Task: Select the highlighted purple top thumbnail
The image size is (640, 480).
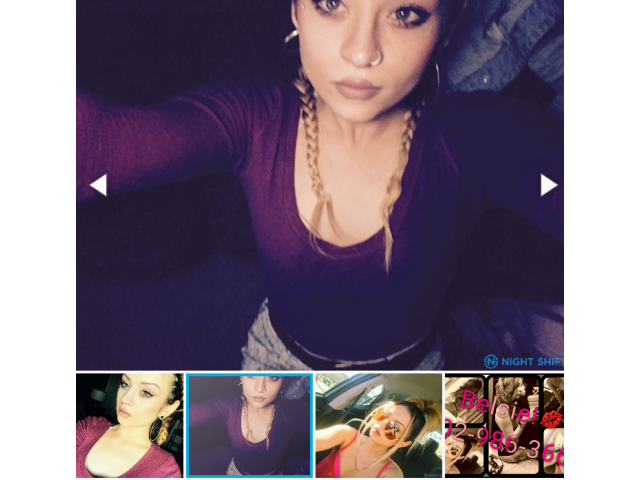Action: point(249,425)
